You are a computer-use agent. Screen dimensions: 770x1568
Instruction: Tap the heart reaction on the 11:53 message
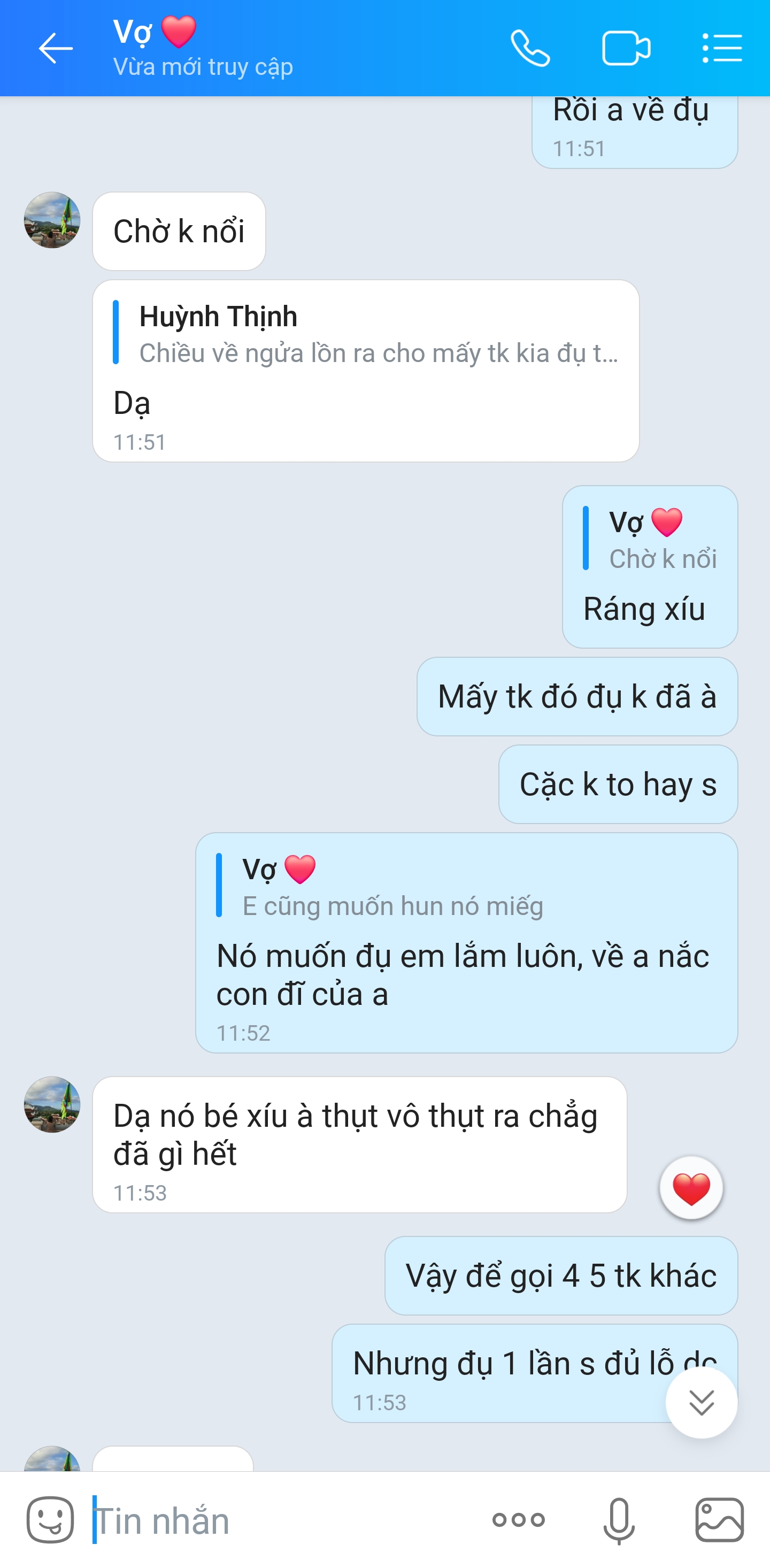(691, 1188)
